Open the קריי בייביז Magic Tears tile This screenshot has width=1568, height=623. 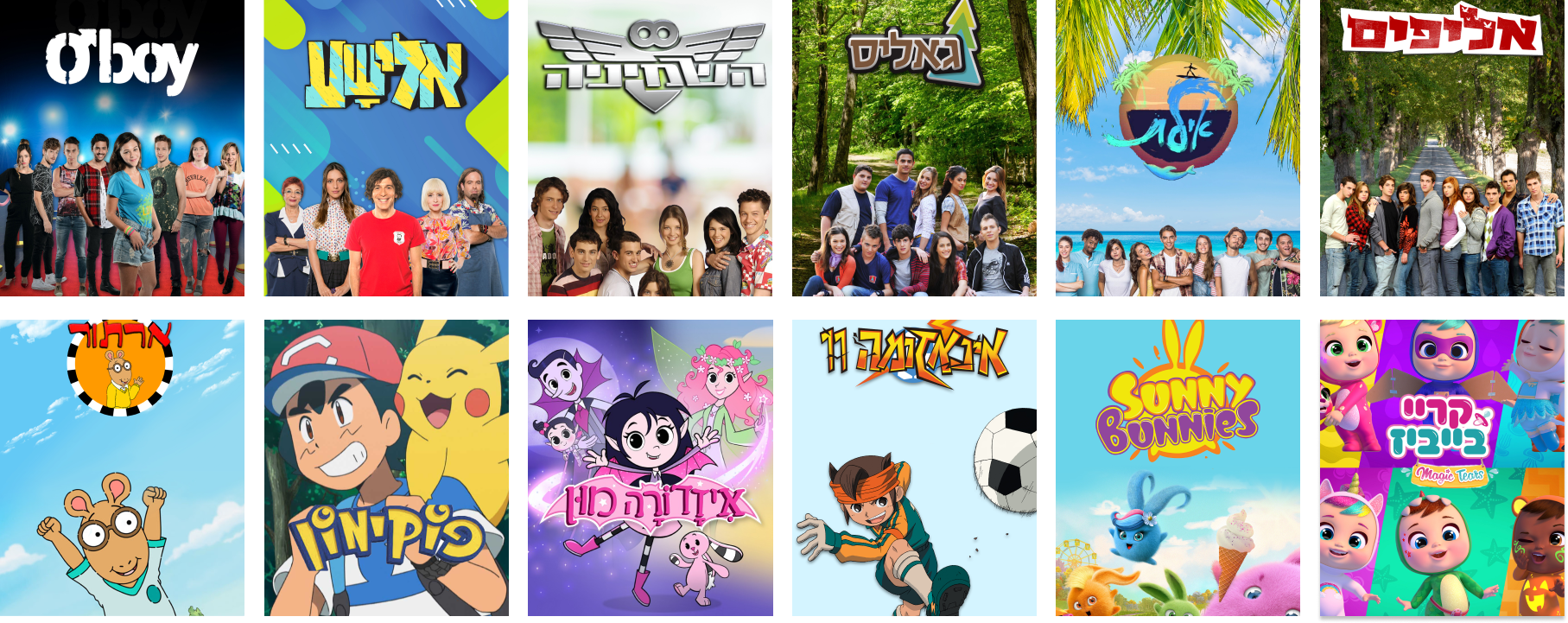pos(1442,467)
